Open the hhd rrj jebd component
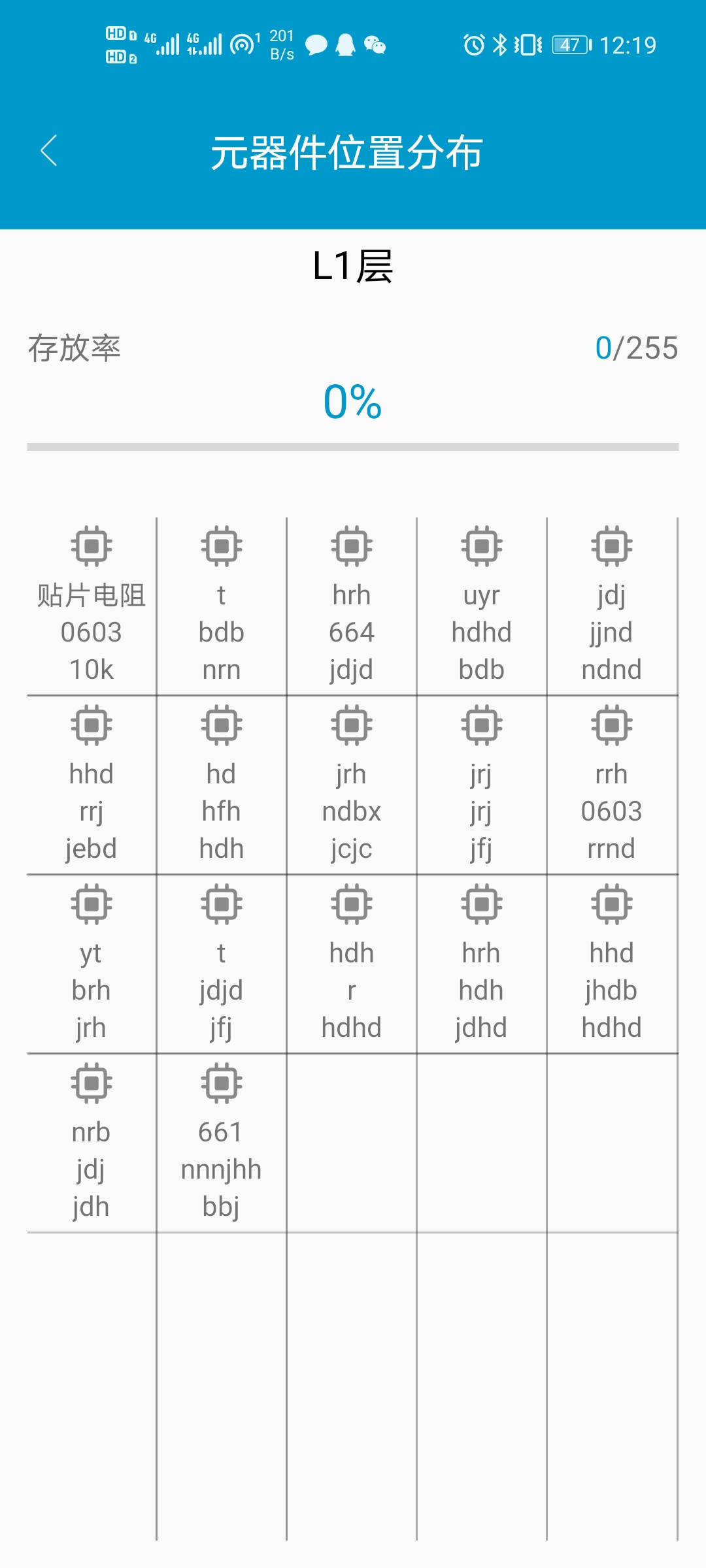This screenshot has height=1568, width=706. 92,785
